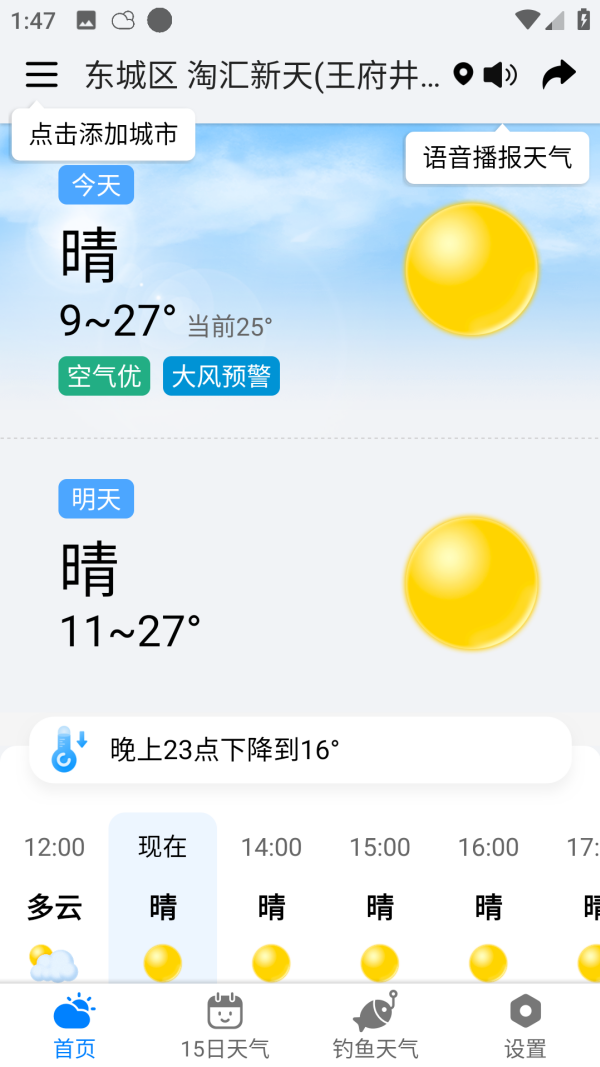Image resolution: width=600 pixels, height=1067 pixels.
Task: Play the voice weather broadcast
Action: [x=500, y=75]
